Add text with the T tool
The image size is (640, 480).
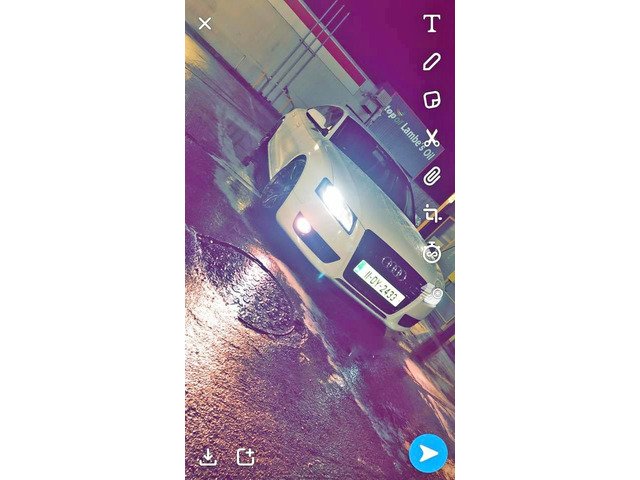431,23
